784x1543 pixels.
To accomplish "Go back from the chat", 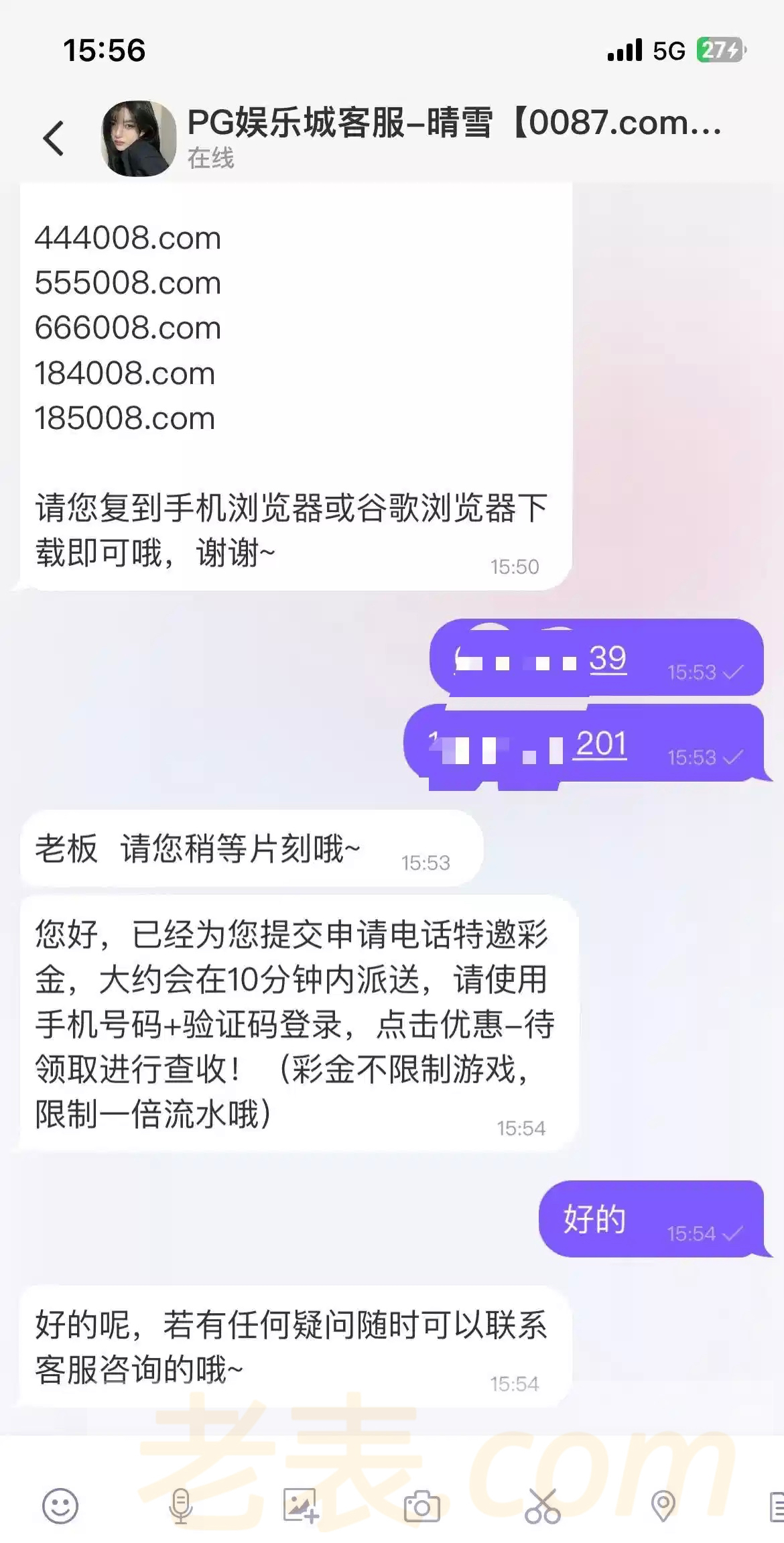I will [54, 138].
